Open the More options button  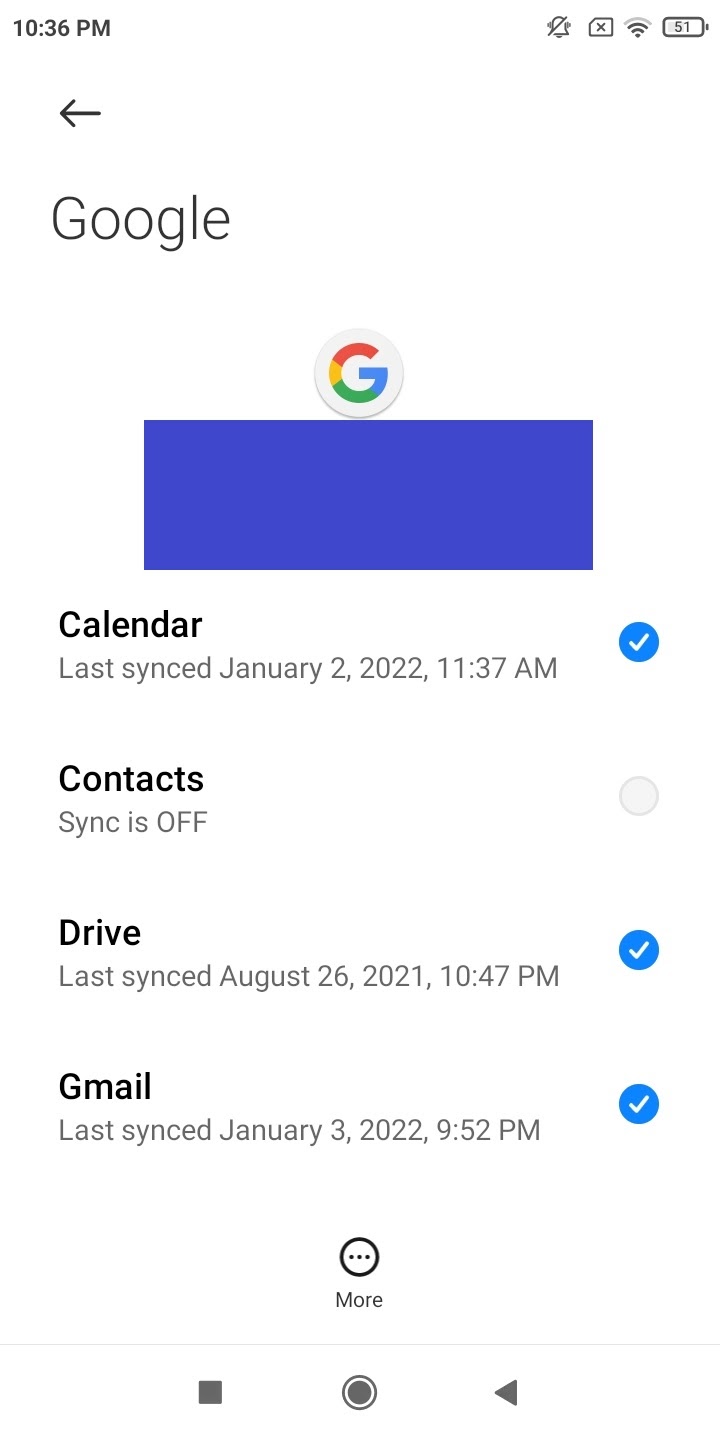click(x=359, y=1273)
